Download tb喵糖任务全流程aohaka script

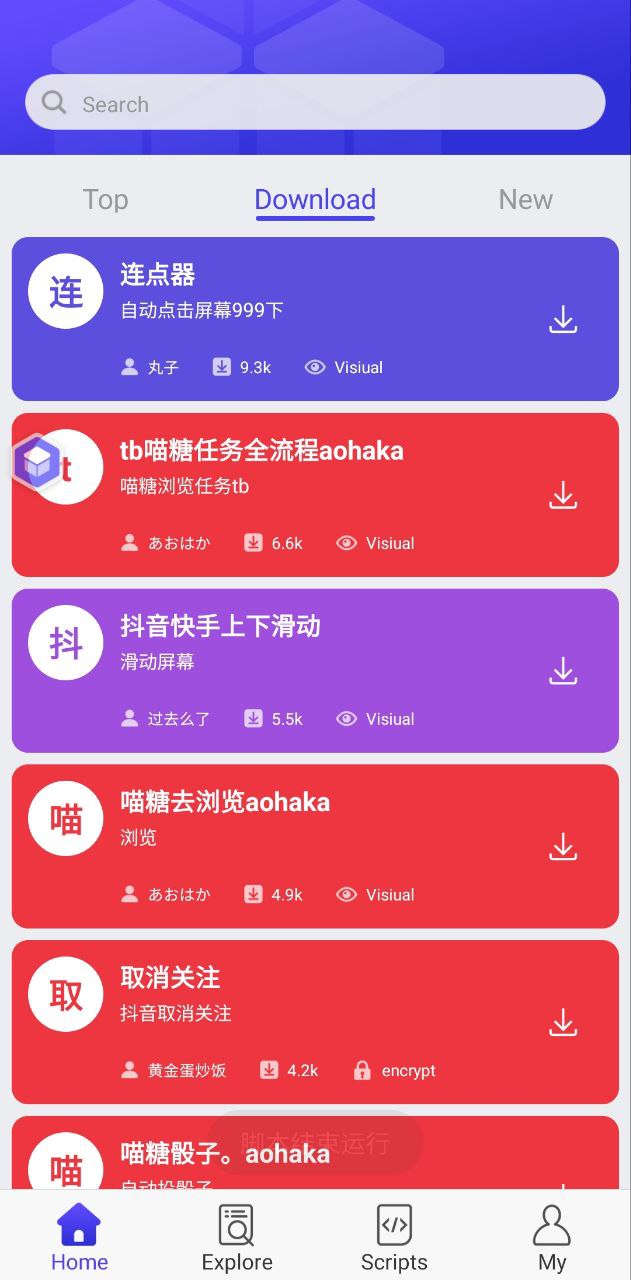point(563,495)
